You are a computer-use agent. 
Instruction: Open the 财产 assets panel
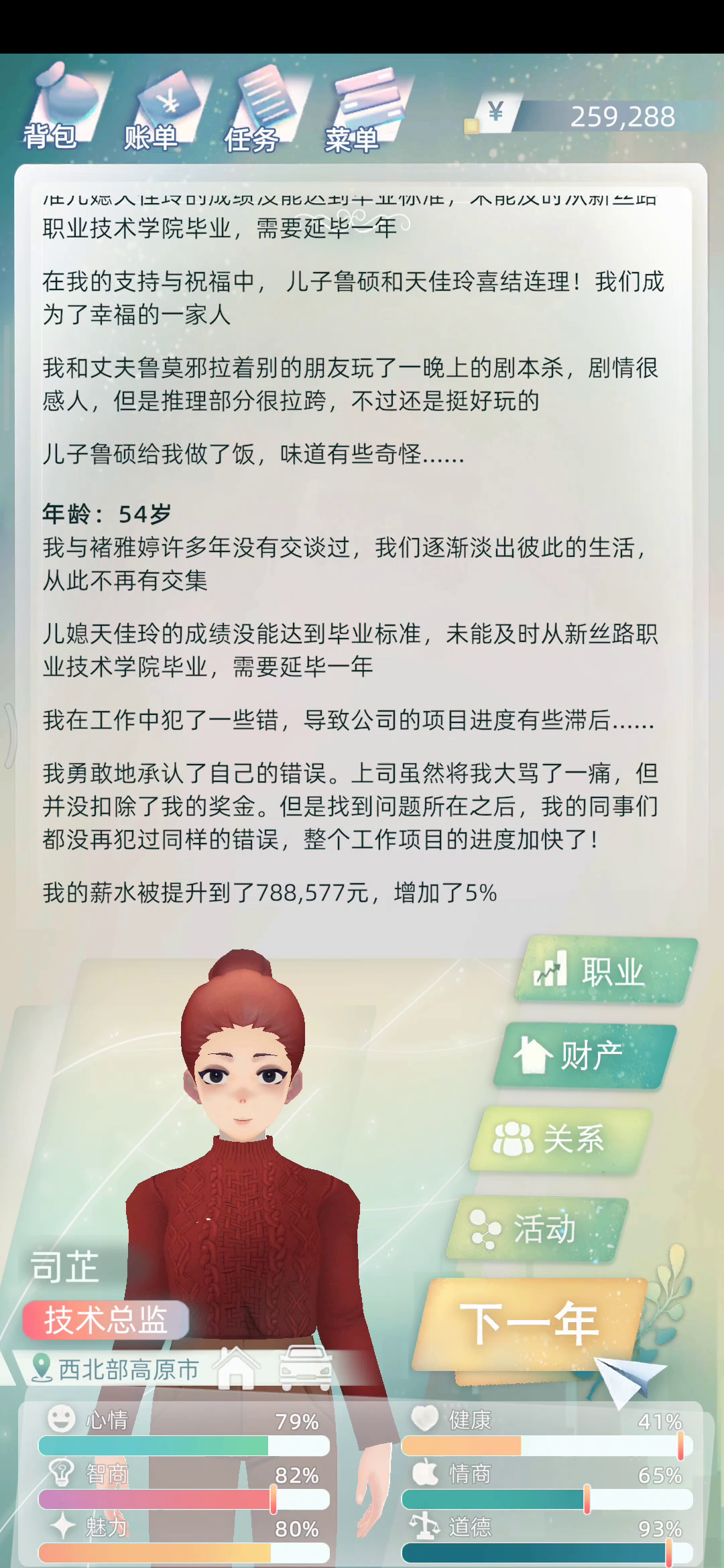pos(585,1055)
